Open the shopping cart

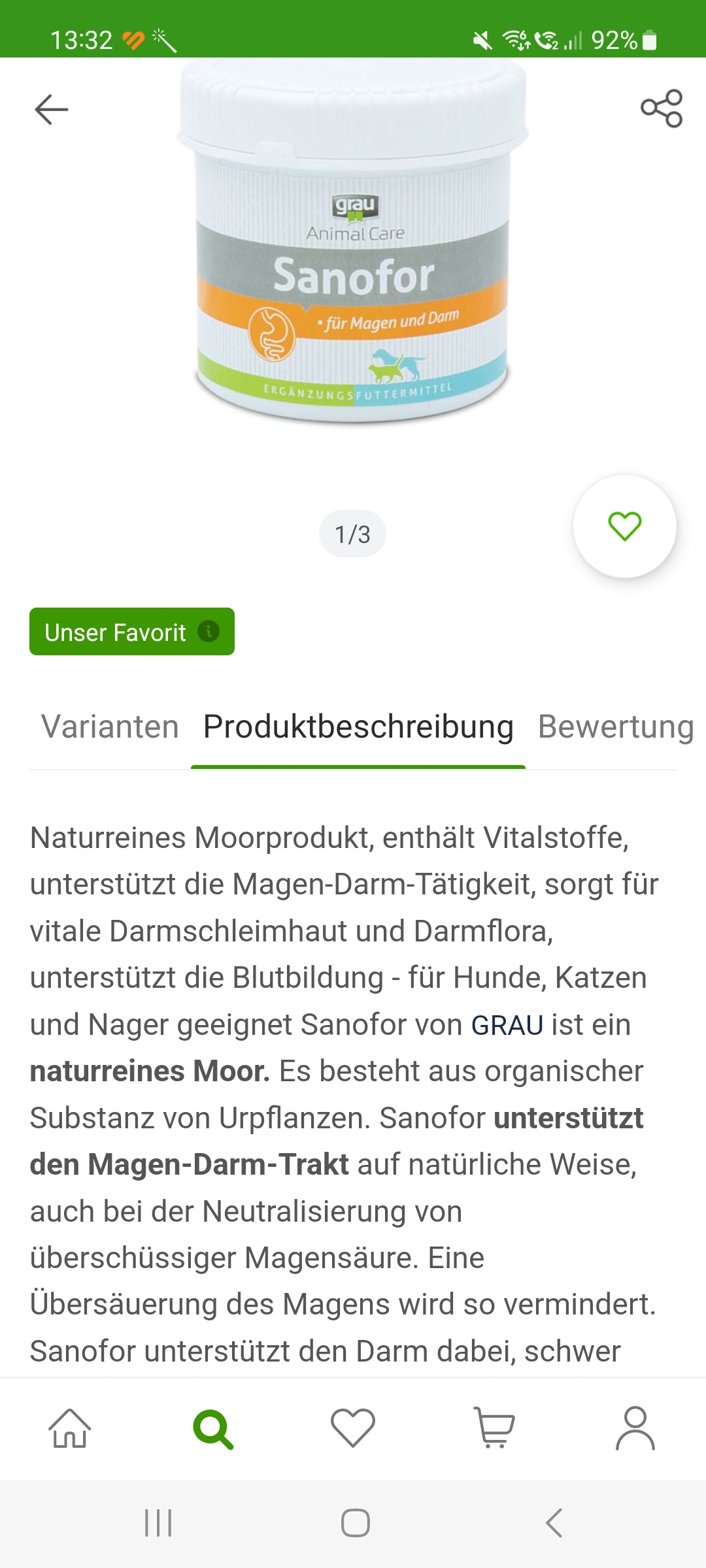pos(494,1428)
